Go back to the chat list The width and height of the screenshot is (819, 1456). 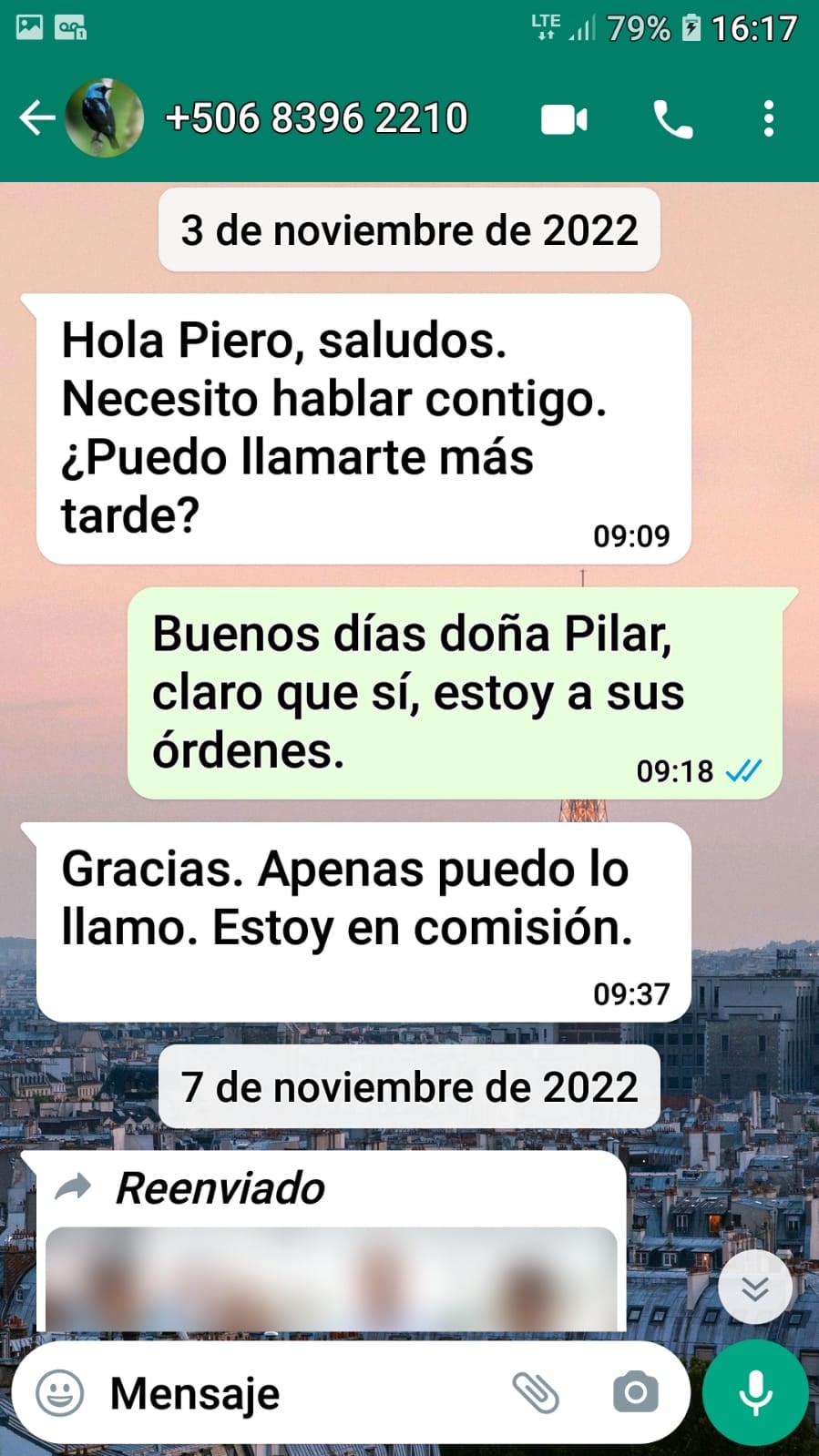click(36, 118)
